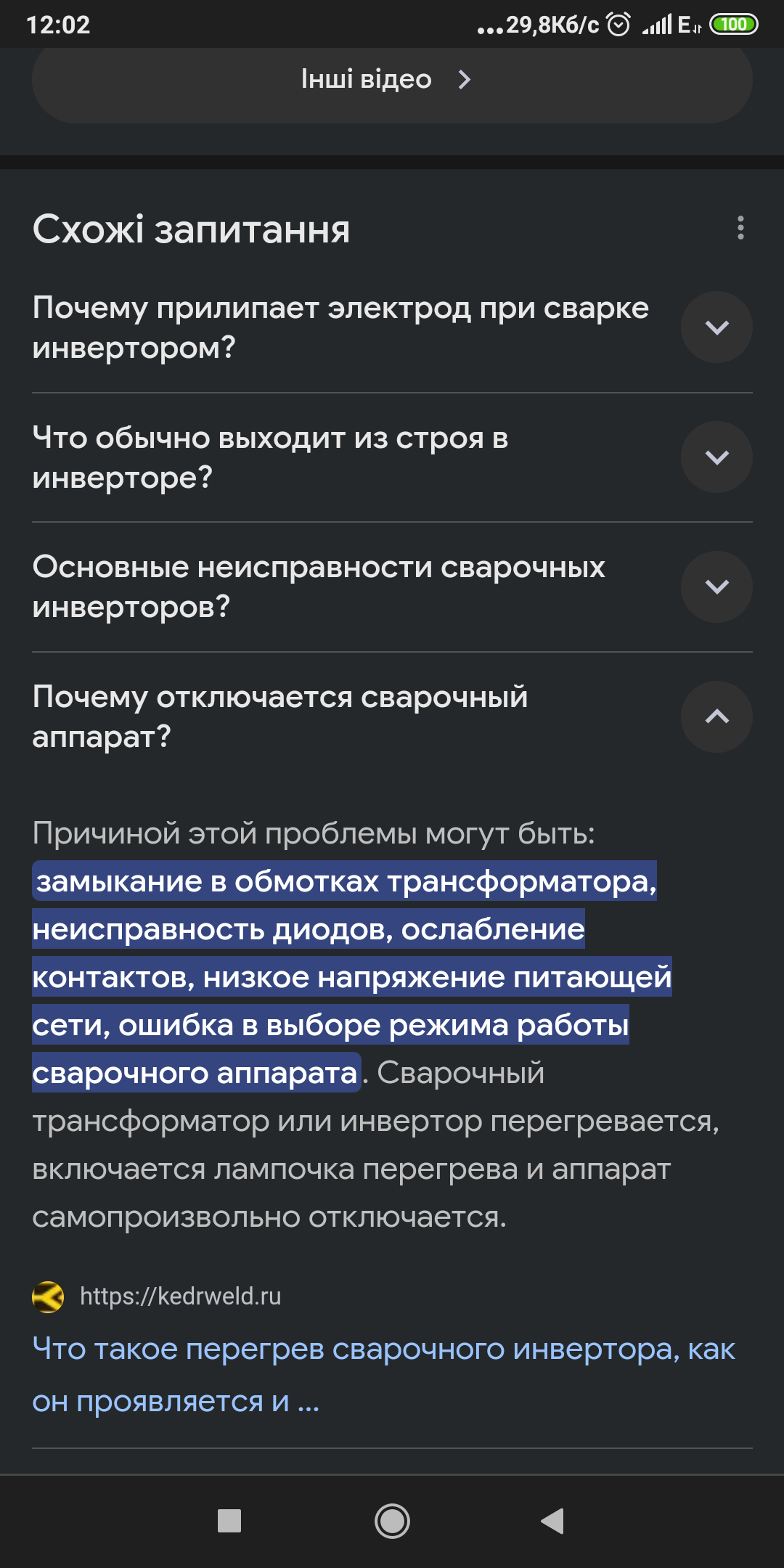
Task: Tap the system back button
Action: [552, 1521]
